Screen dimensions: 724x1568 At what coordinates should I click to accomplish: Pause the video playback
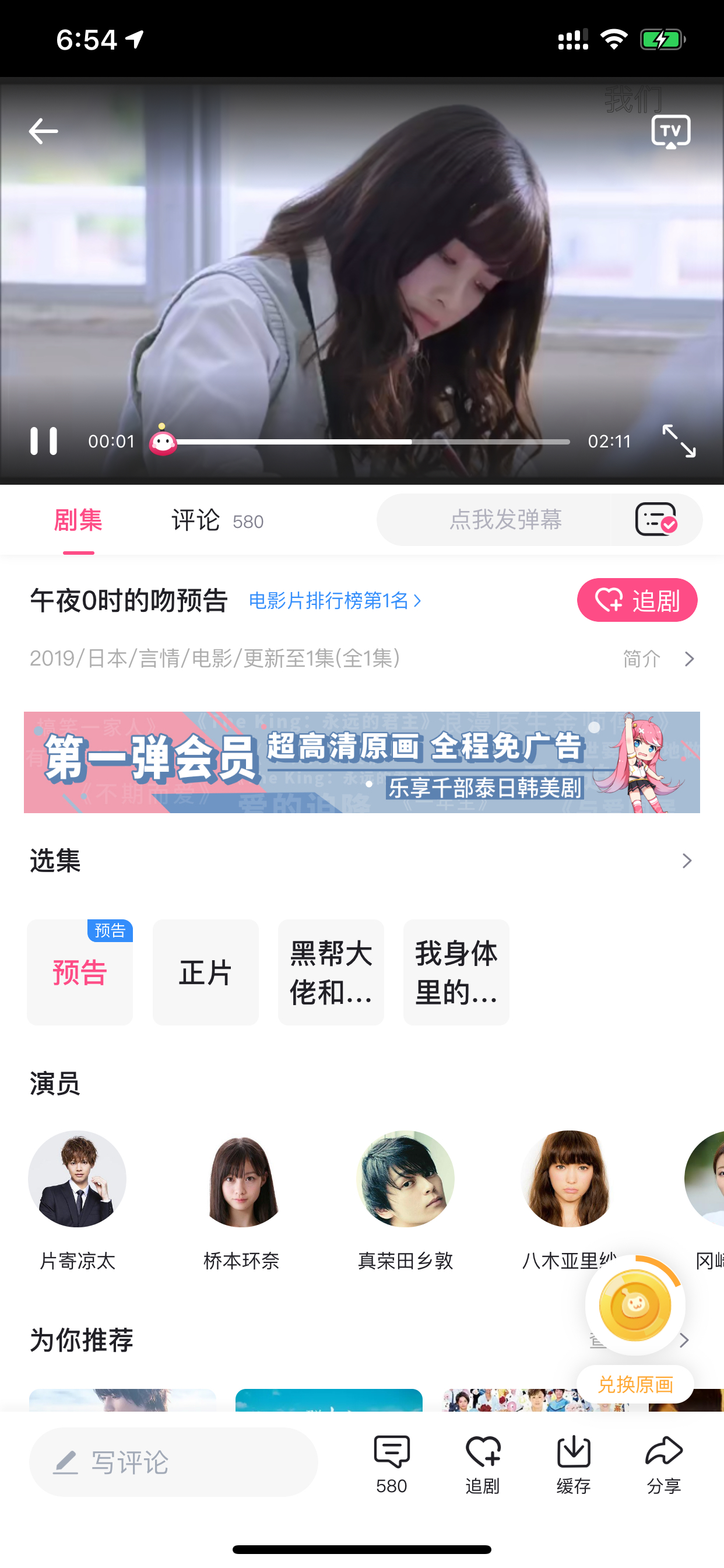(44, 440)
